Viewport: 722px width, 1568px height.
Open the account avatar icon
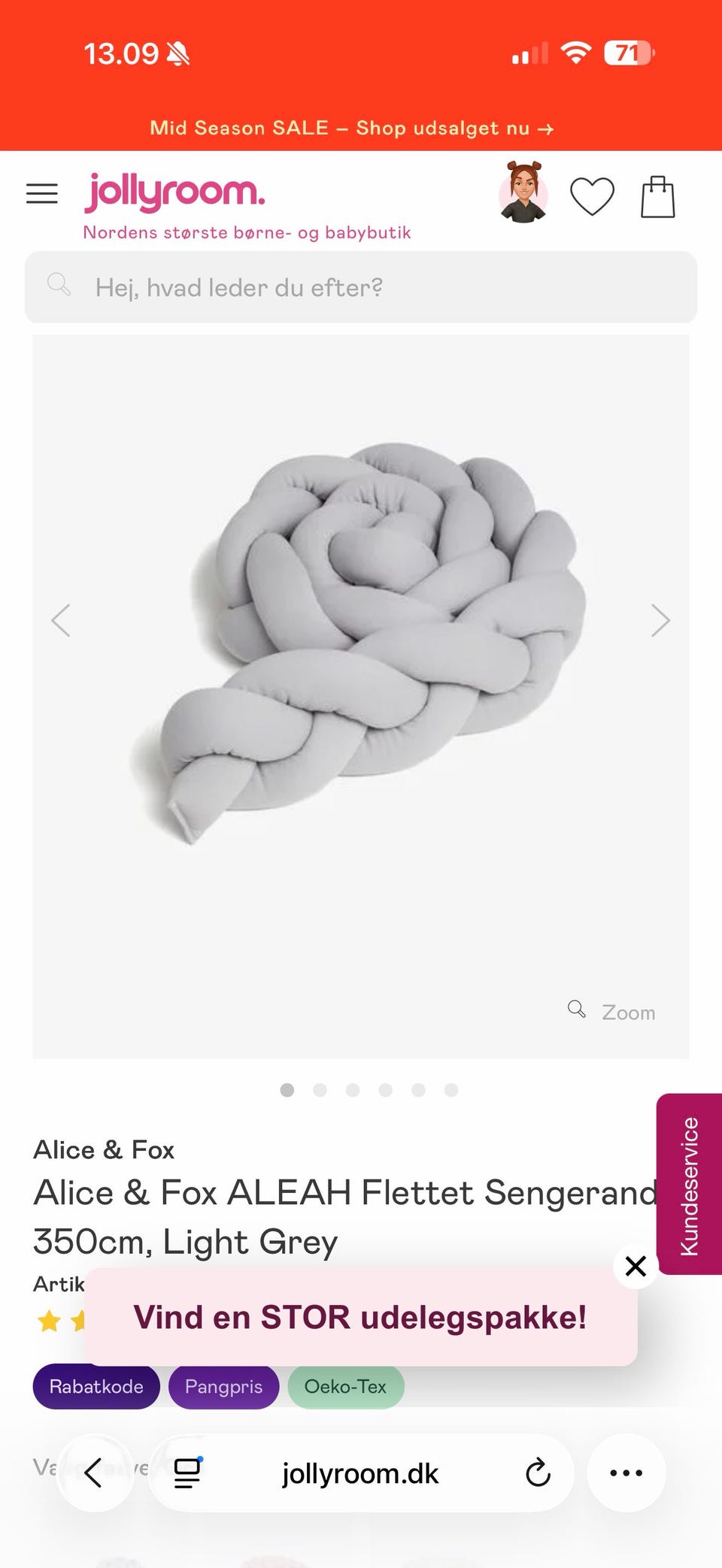(x=523, y=194)
